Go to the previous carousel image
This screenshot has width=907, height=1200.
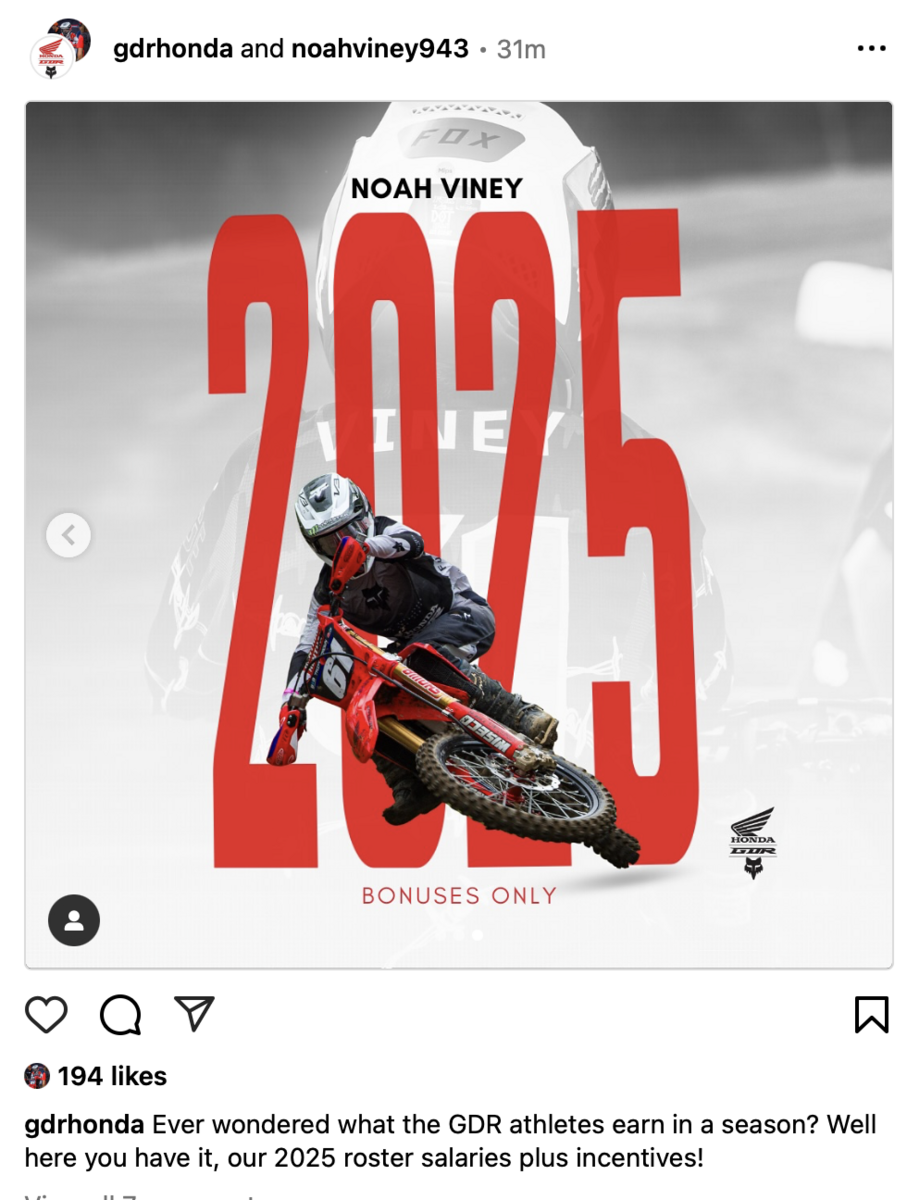(x=68, y=535)
